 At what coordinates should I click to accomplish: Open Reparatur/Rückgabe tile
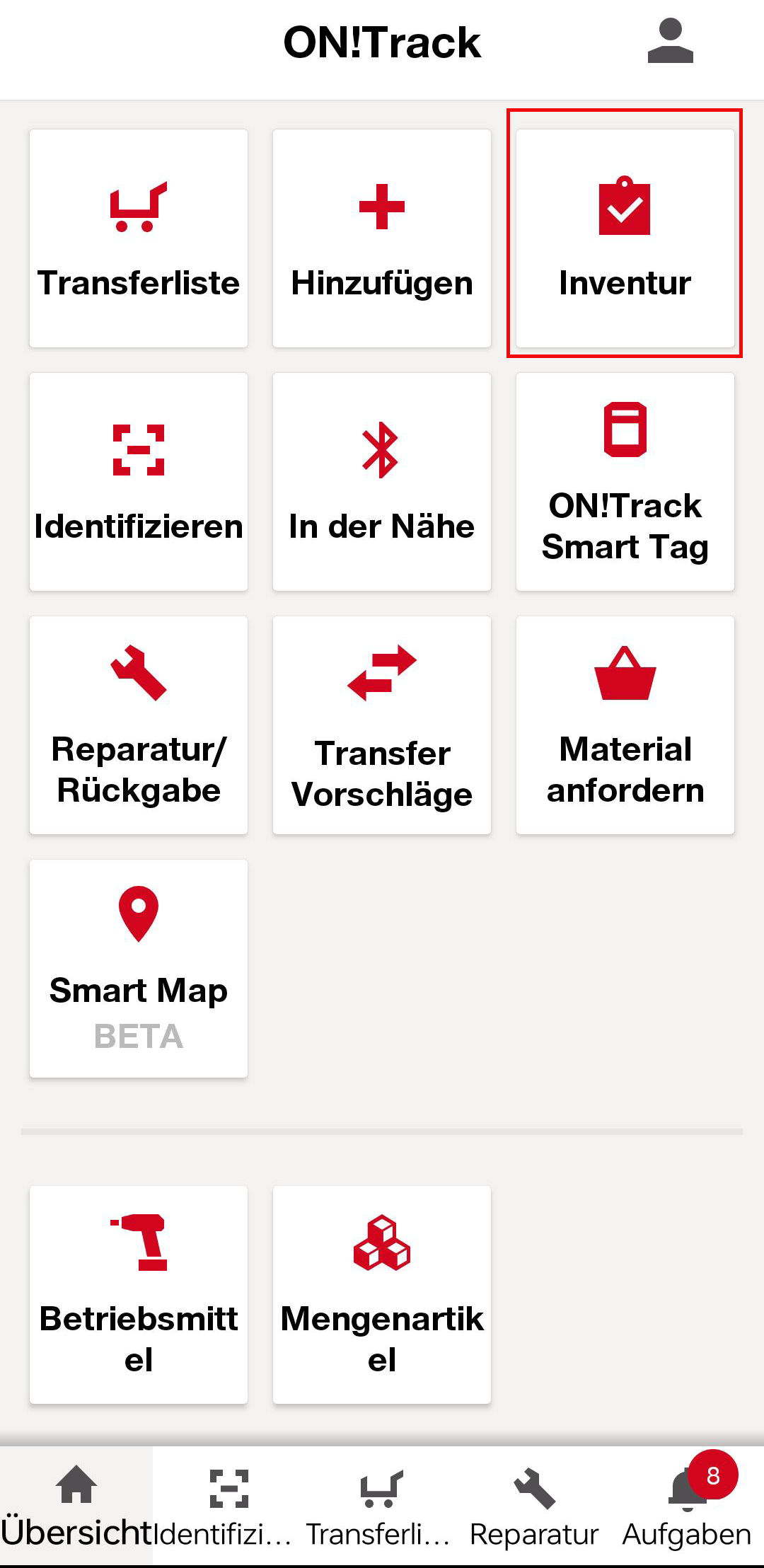tap(139, 725)
